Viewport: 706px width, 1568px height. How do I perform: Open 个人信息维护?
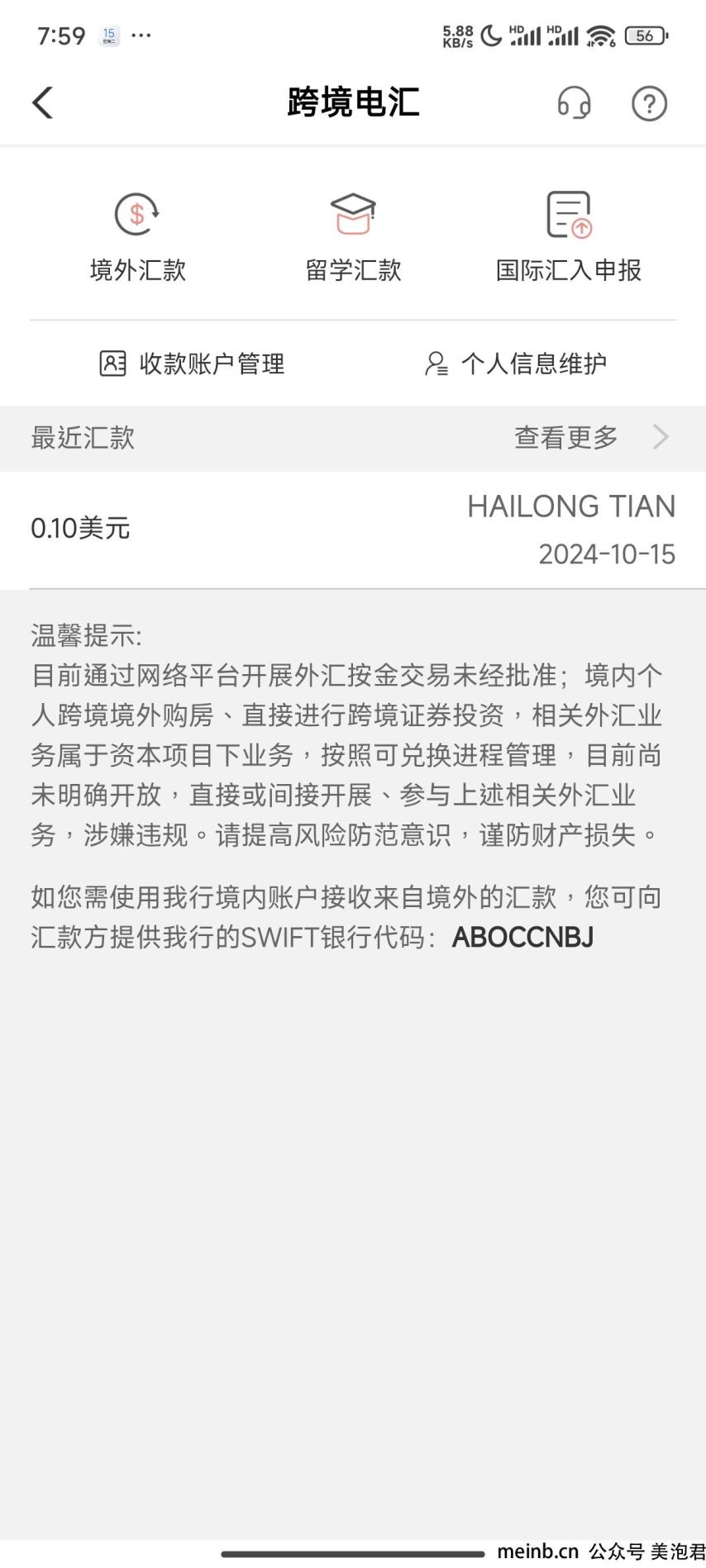(x=516, y=363)
